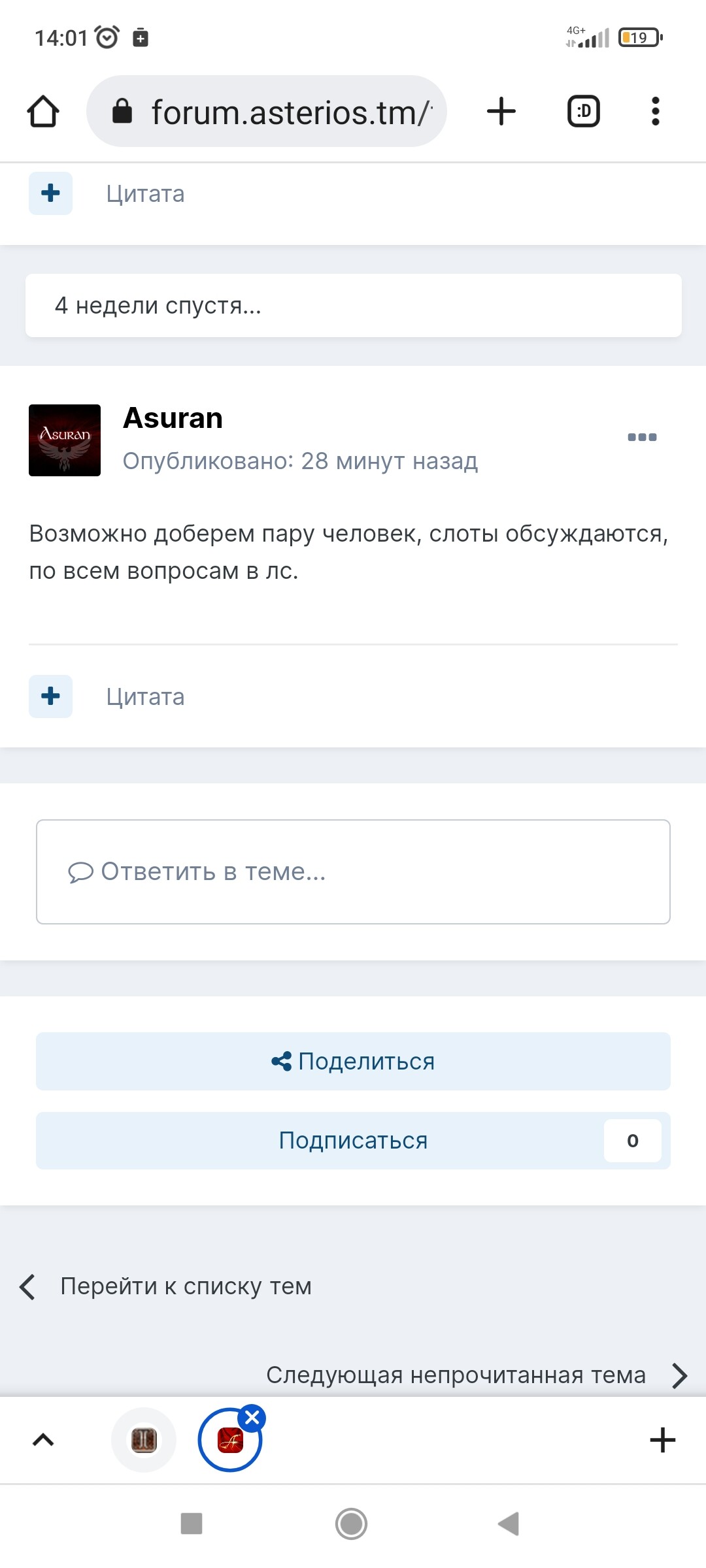Open the tab switcher
Screen dimensions: 706x1568
(x=583, y=111)
